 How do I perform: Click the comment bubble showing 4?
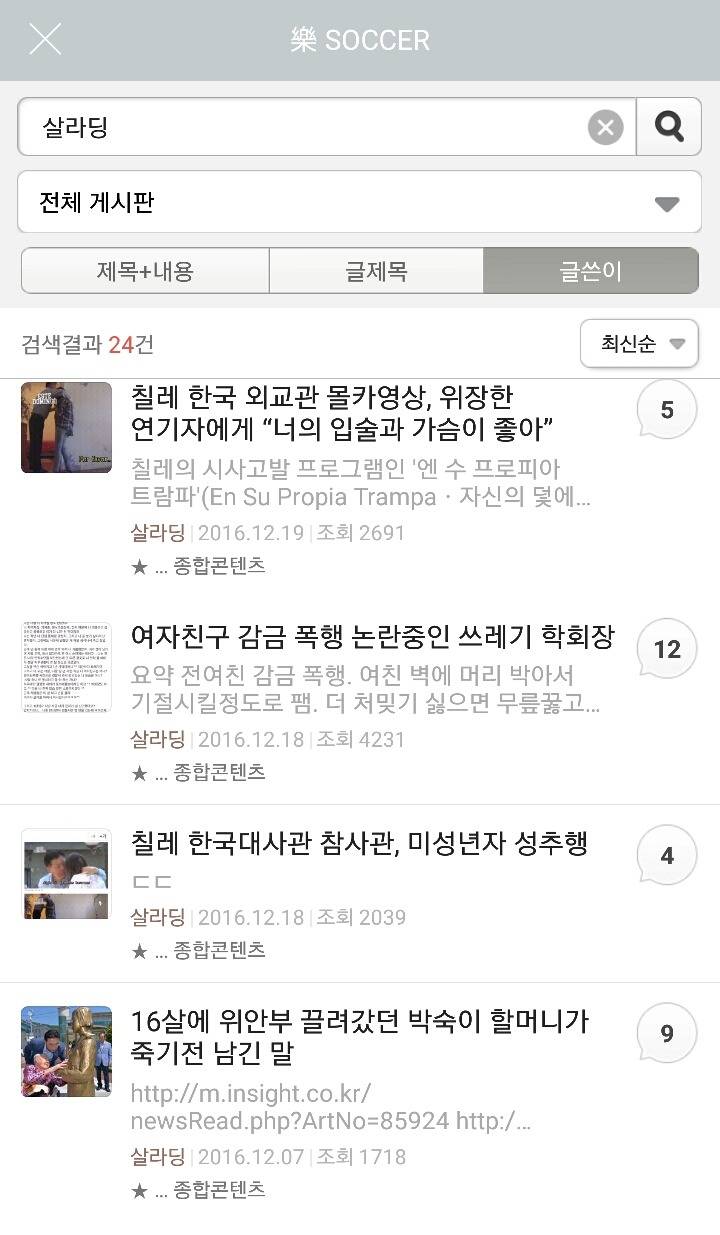pos(665,855)
